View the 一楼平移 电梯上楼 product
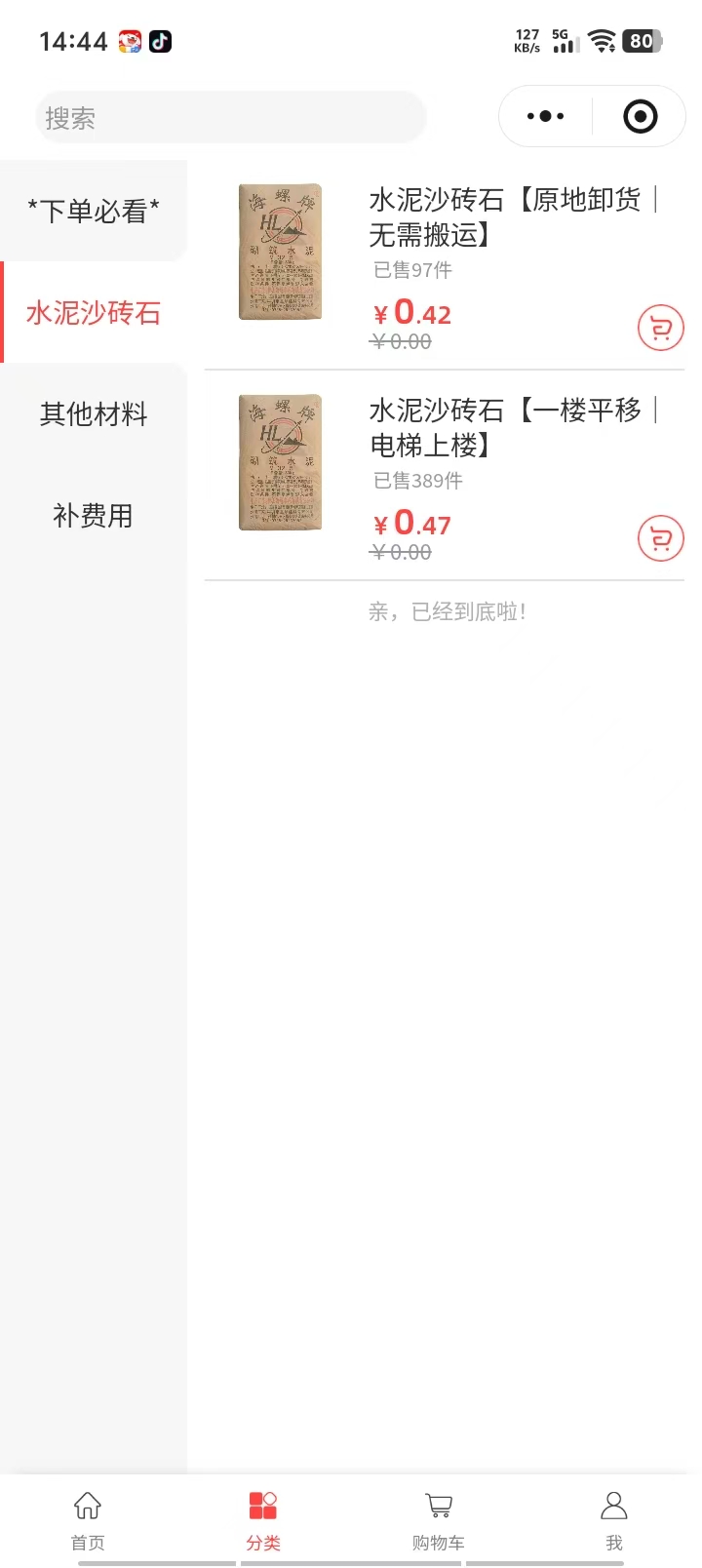Screen dimensions: 702x1568 coord(505,427)
